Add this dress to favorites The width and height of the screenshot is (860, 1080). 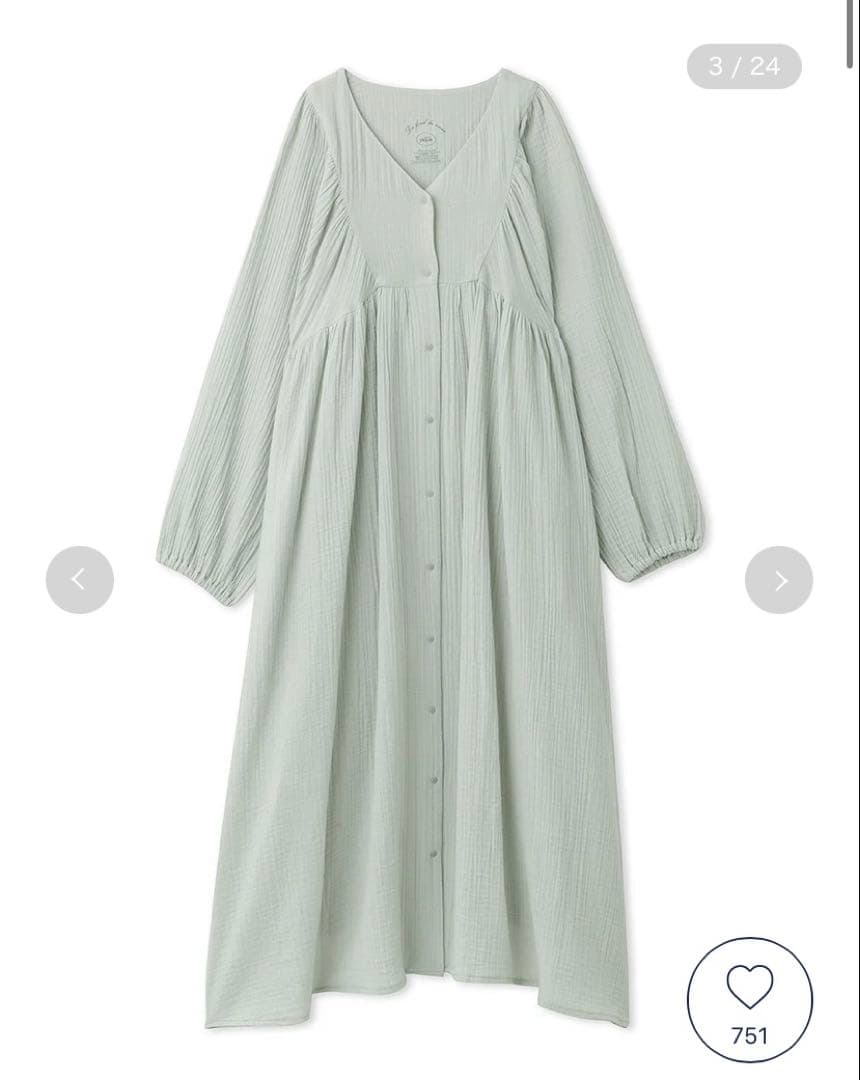[750, 1000]
